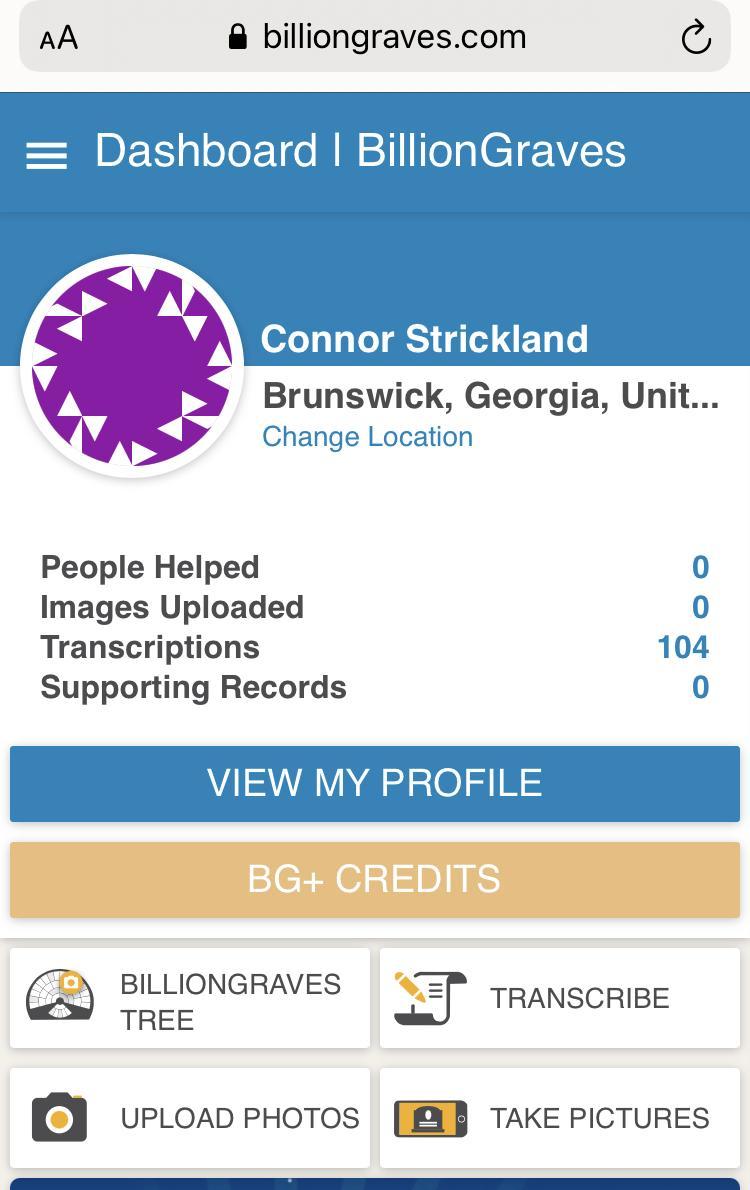The width and height of the screenshot is (750, 1190).
Task: Tap the purple profile avatar
Action: click(132, 366)
